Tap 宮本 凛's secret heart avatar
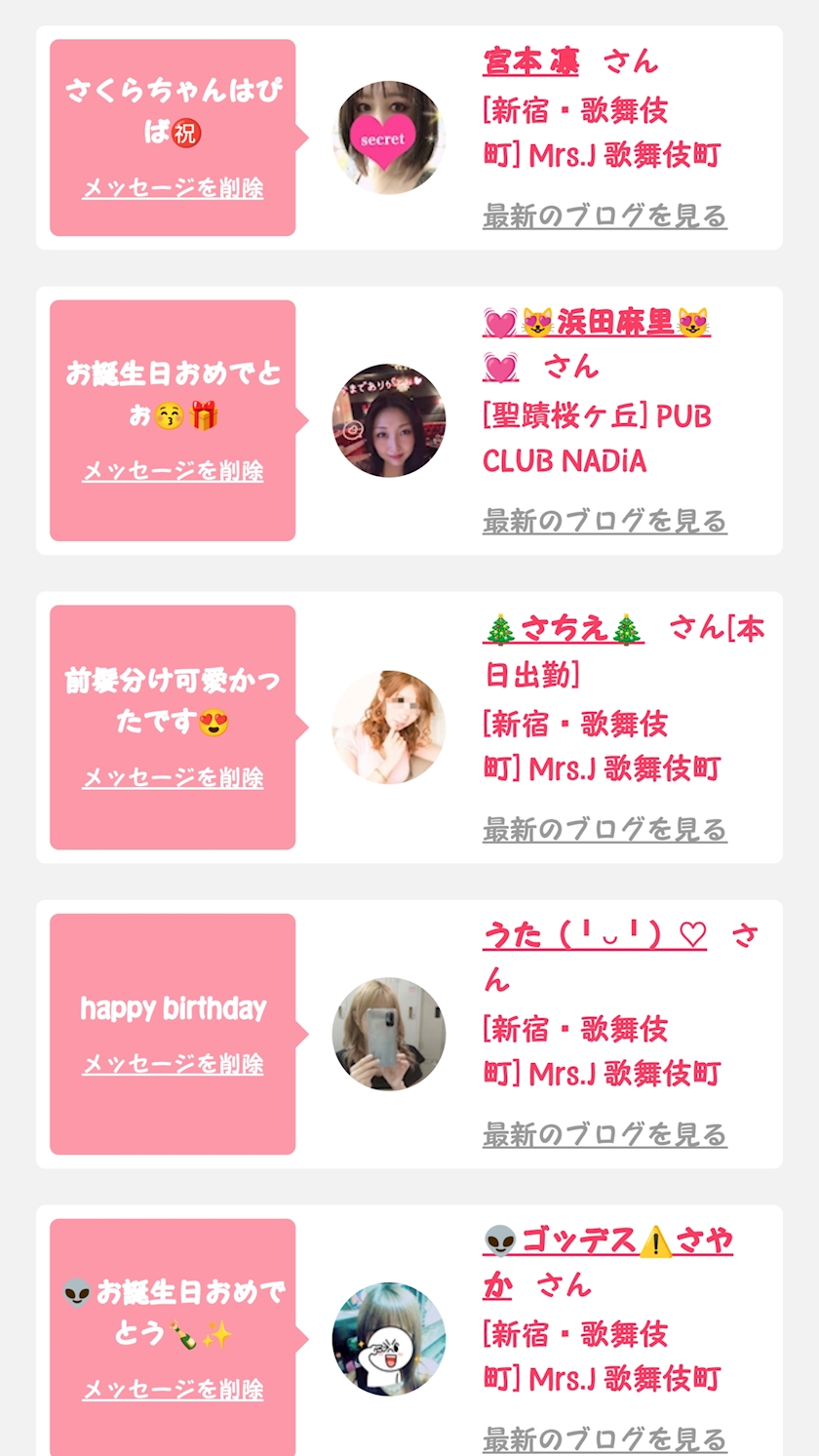Screen dimensions: 819x1456 point(388,138)
